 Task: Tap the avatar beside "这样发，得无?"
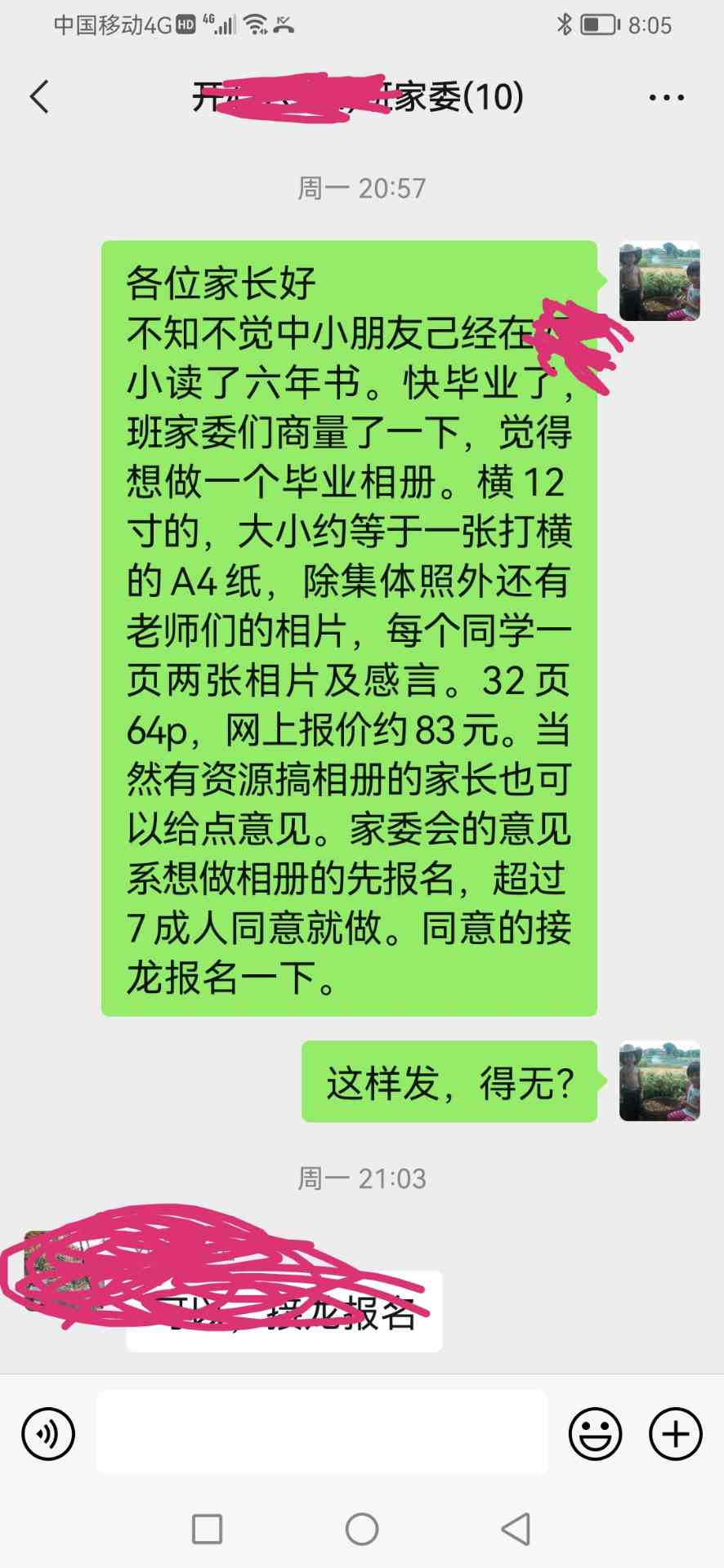[659, 1081]
